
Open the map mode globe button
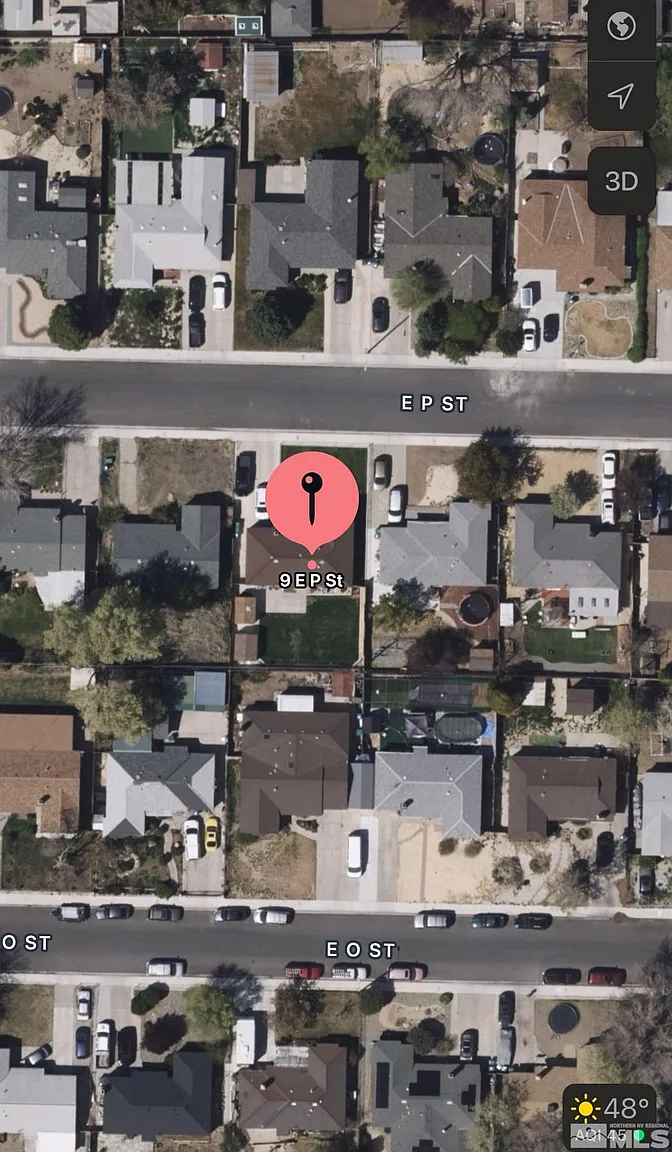pyautogui.click(x=621, y=27)
